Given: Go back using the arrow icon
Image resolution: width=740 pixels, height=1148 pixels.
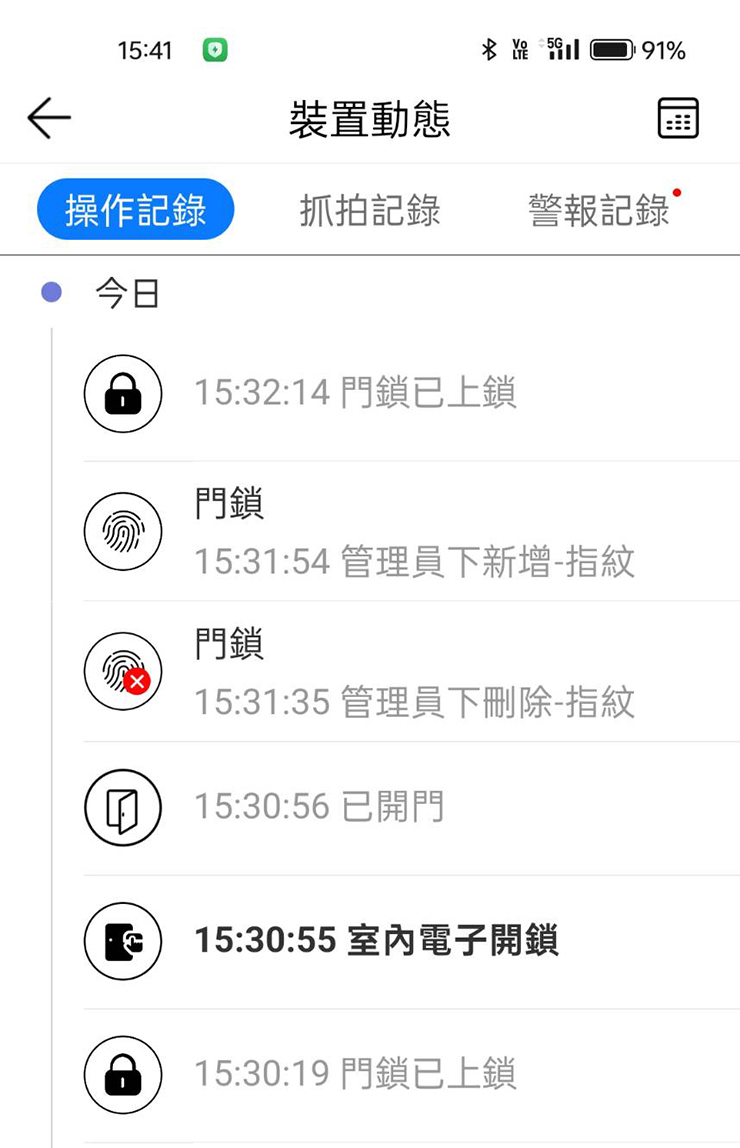Looking at the screenshot, I should tap(49, 118).
